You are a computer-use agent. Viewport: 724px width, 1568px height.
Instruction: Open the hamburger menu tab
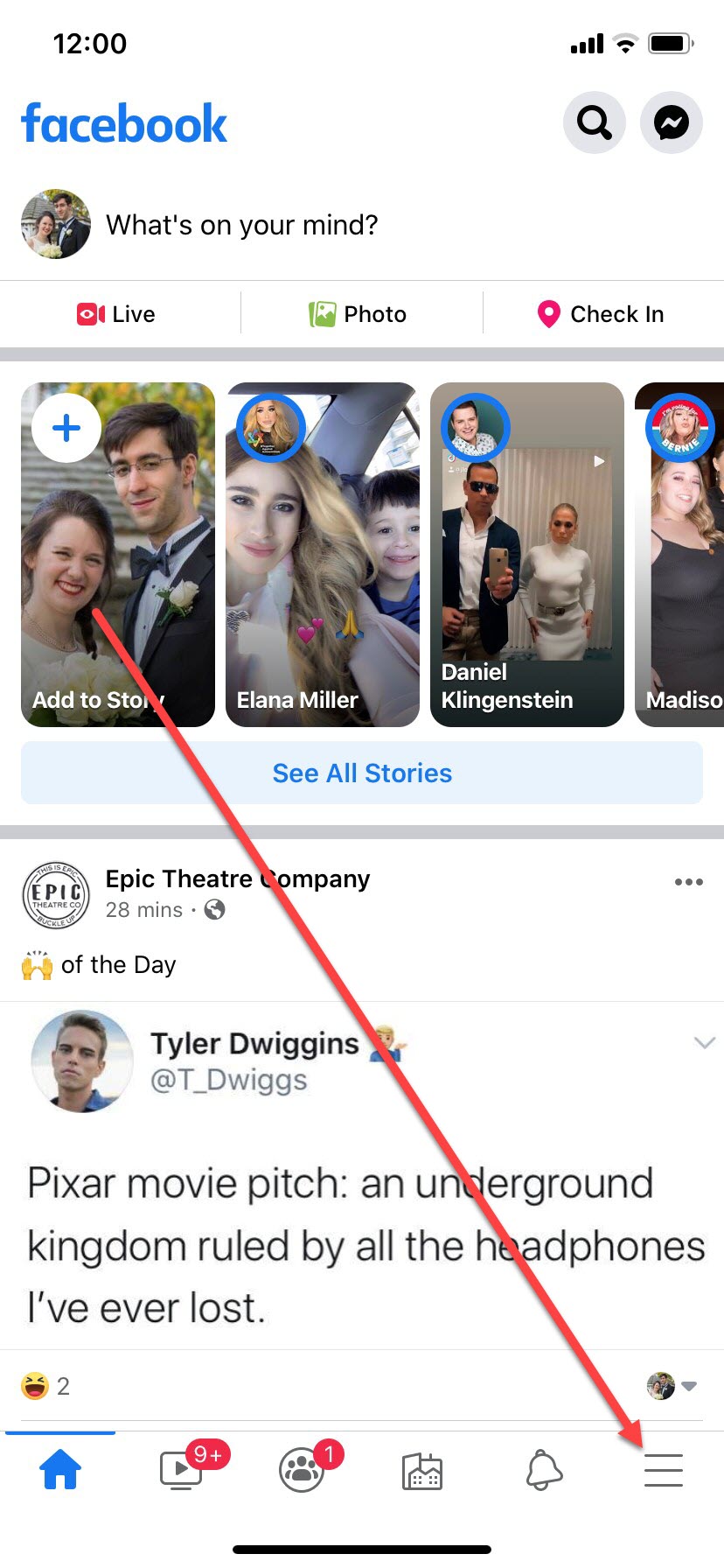[664, 1470]
